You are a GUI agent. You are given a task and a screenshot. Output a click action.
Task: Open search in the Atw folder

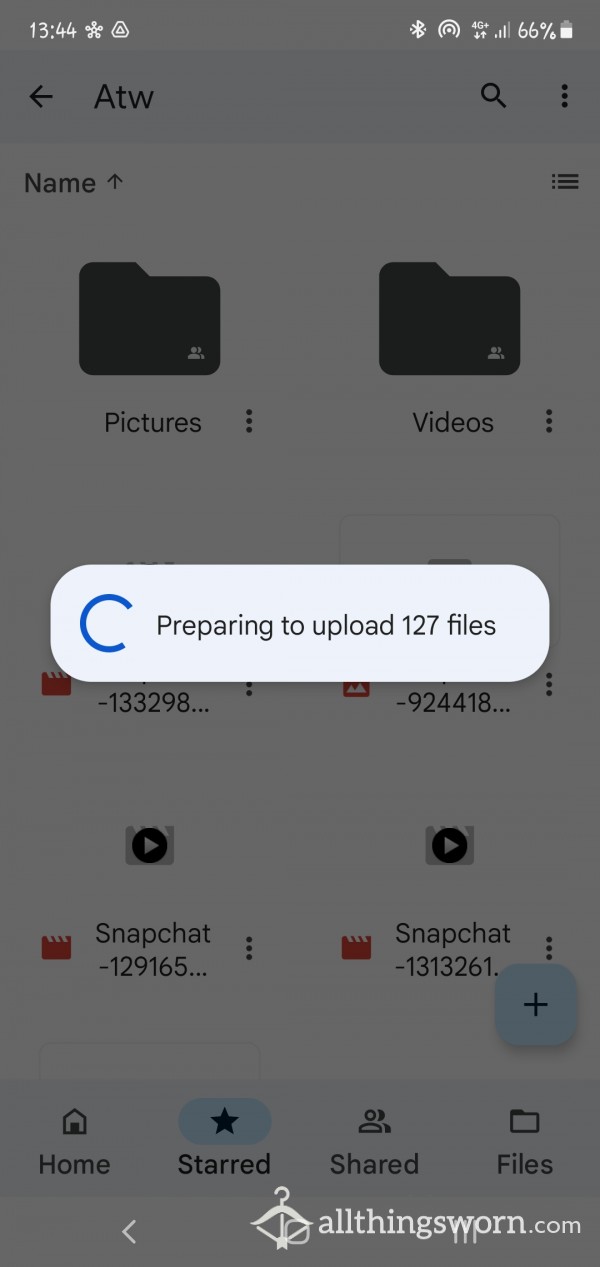pos(493,96)
